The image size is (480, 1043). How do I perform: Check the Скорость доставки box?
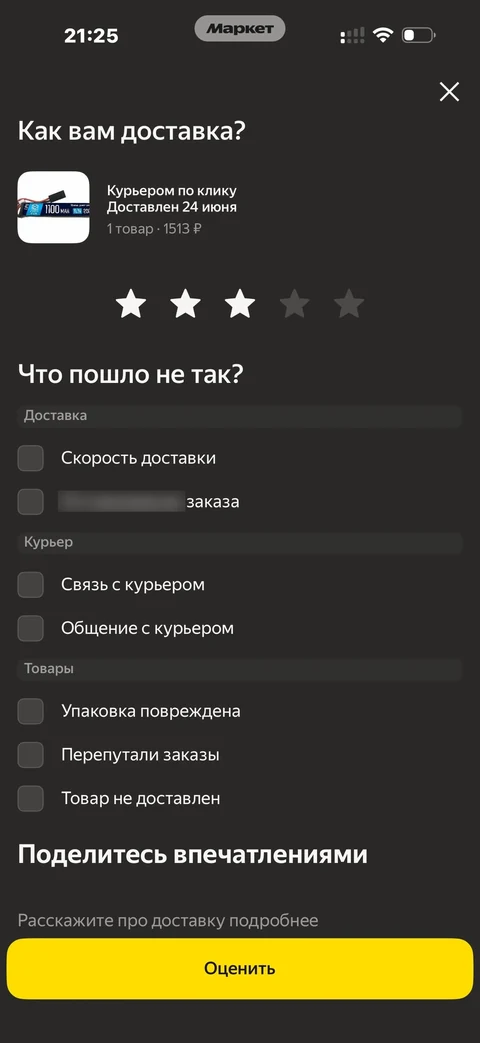[x=31, y=458]
